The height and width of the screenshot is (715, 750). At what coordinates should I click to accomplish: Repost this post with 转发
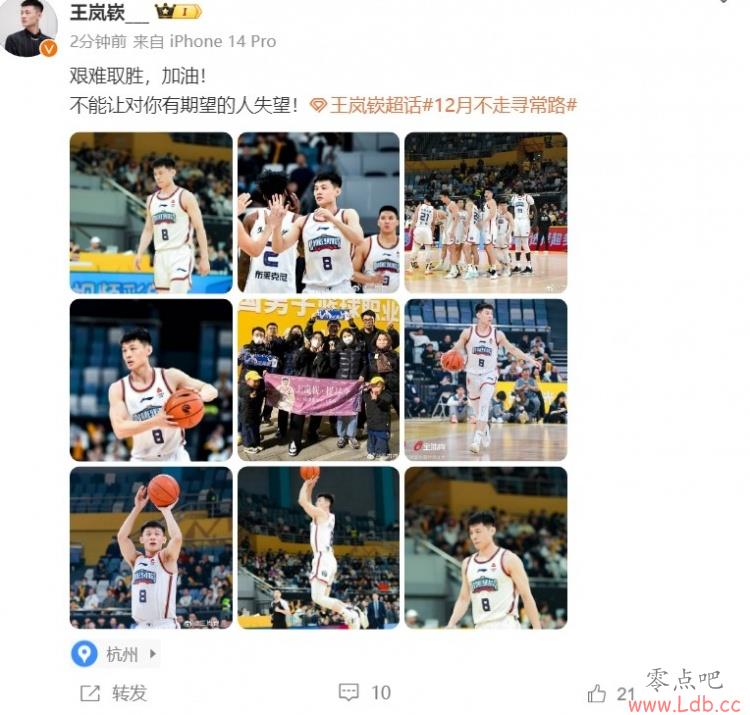coord(114,692)
